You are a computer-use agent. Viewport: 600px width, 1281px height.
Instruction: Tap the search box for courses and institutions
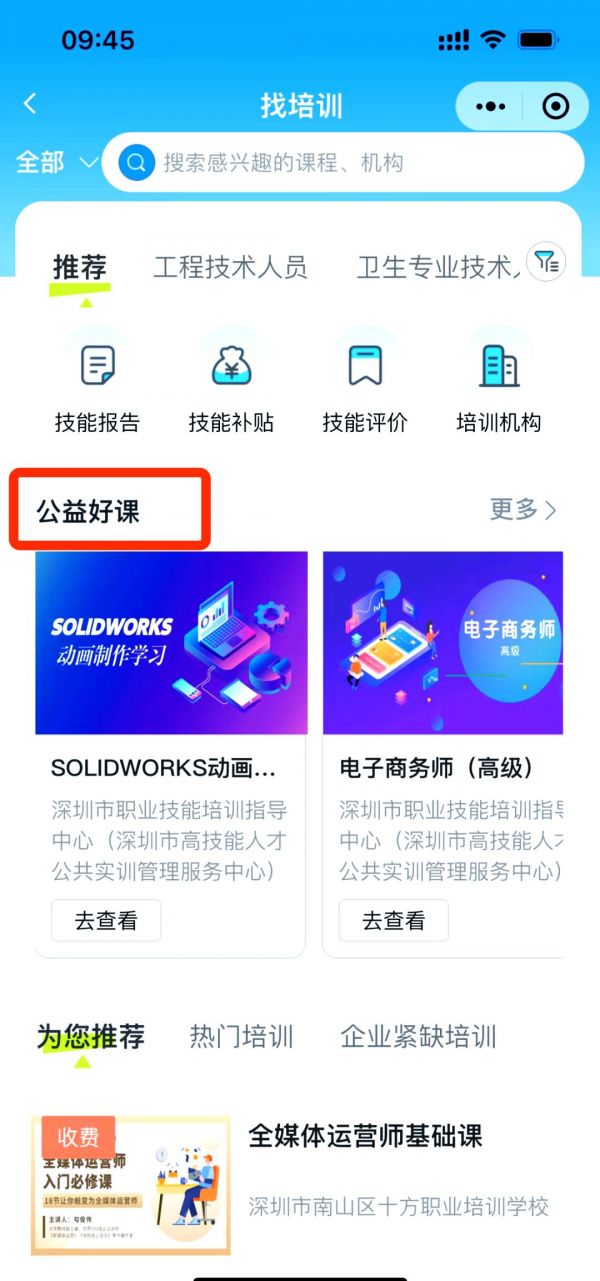coord(343,162)
